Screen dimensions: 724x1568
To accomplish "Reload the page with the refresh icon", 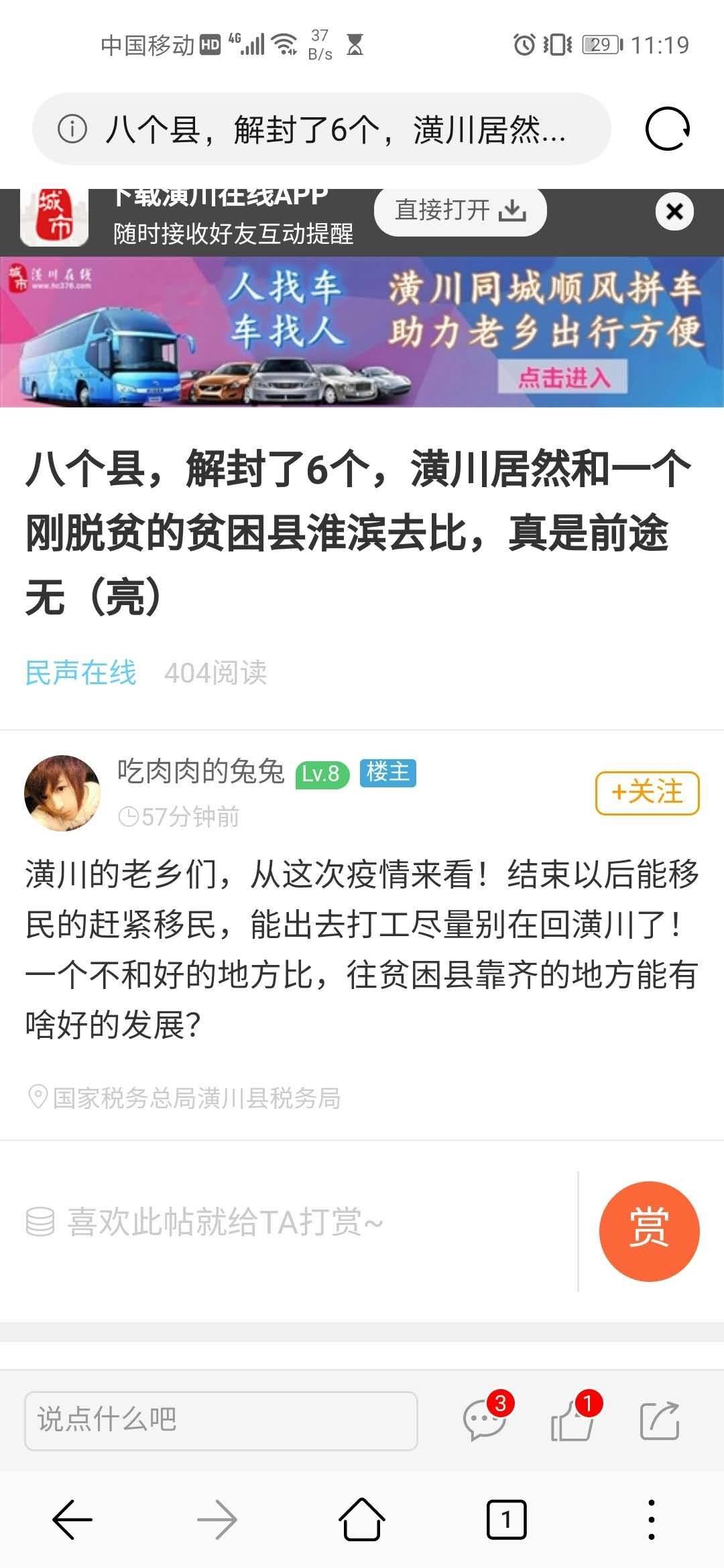I will pyautogui.click(x=667, y=129).
